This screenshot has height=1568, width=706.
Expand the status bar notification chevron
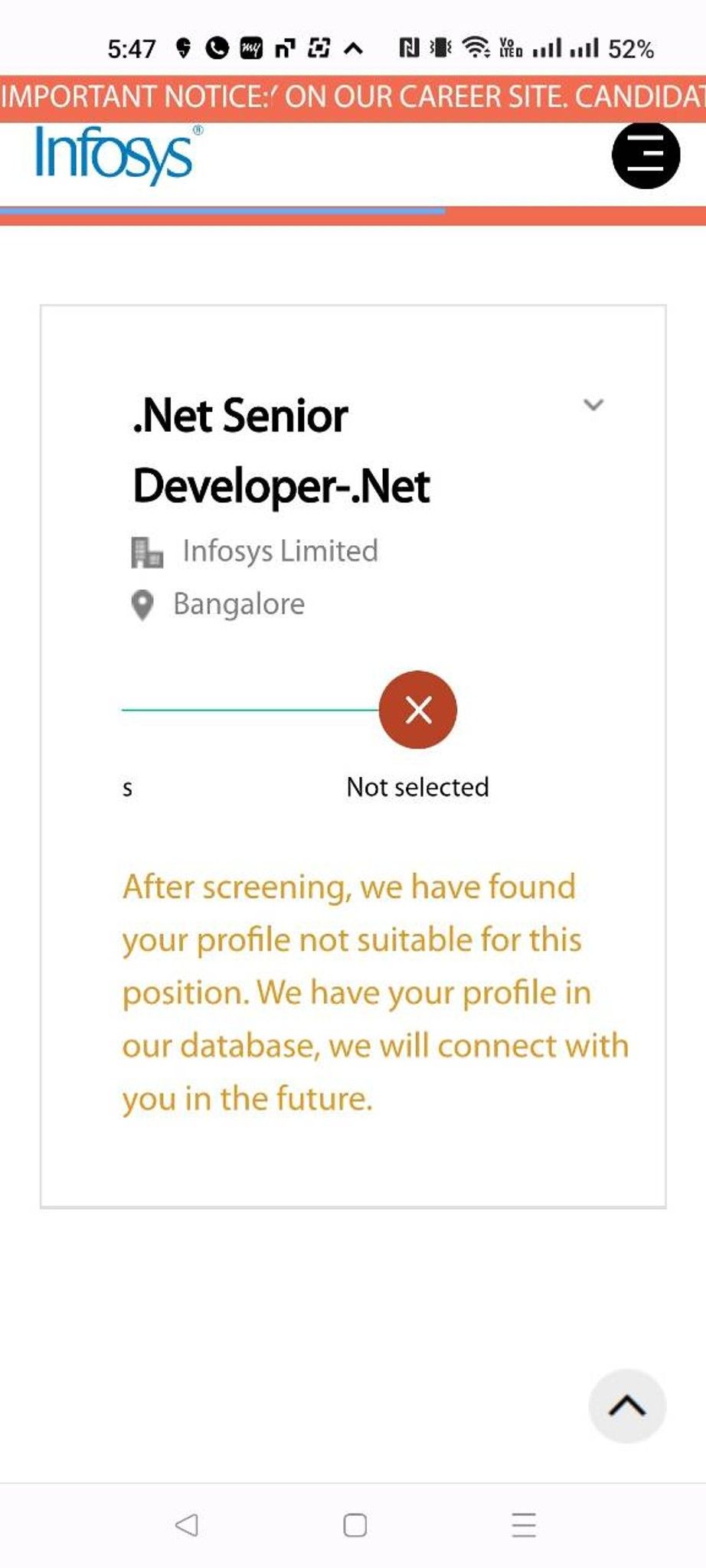(353, 47)
